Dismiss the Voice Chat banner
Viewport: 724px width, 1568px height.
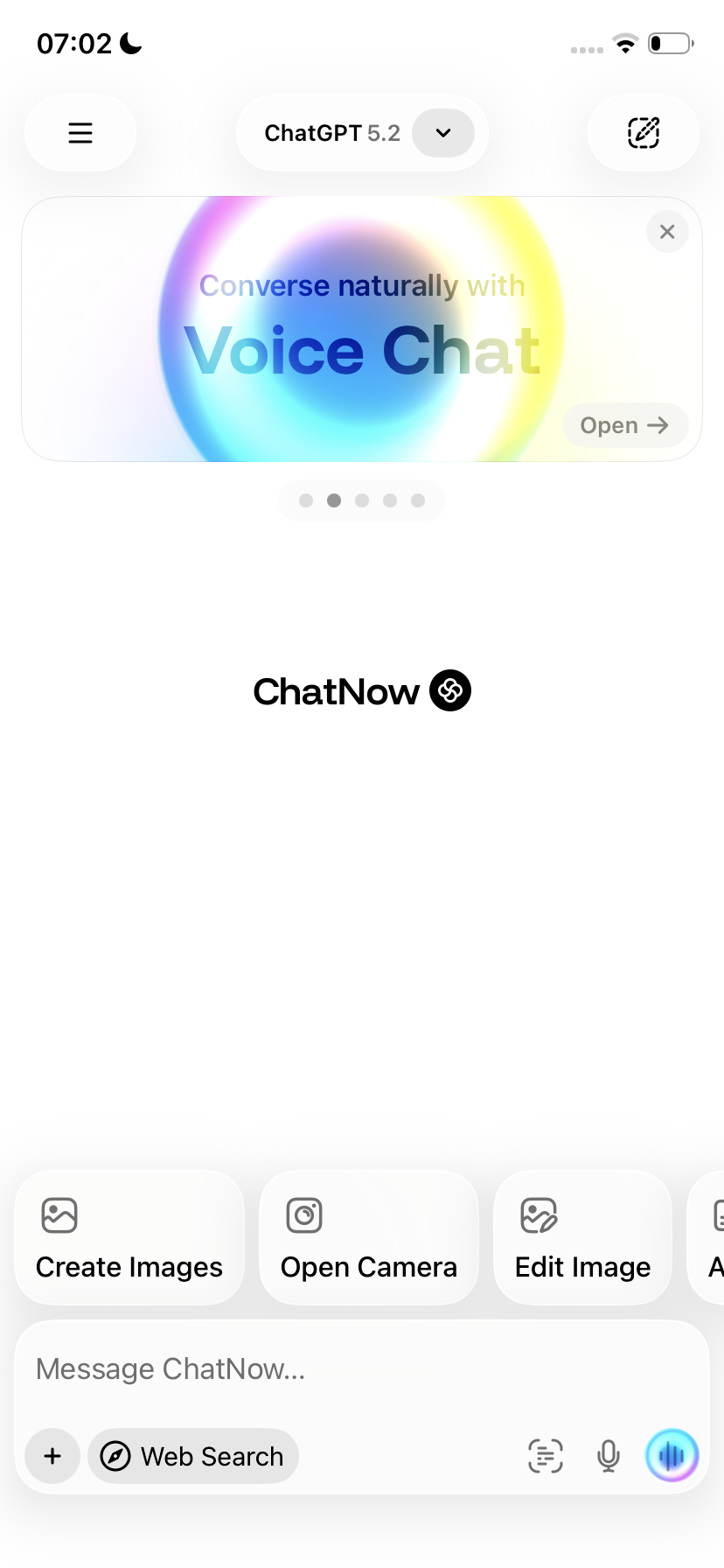pyautogui.click(x=667, y=232)
